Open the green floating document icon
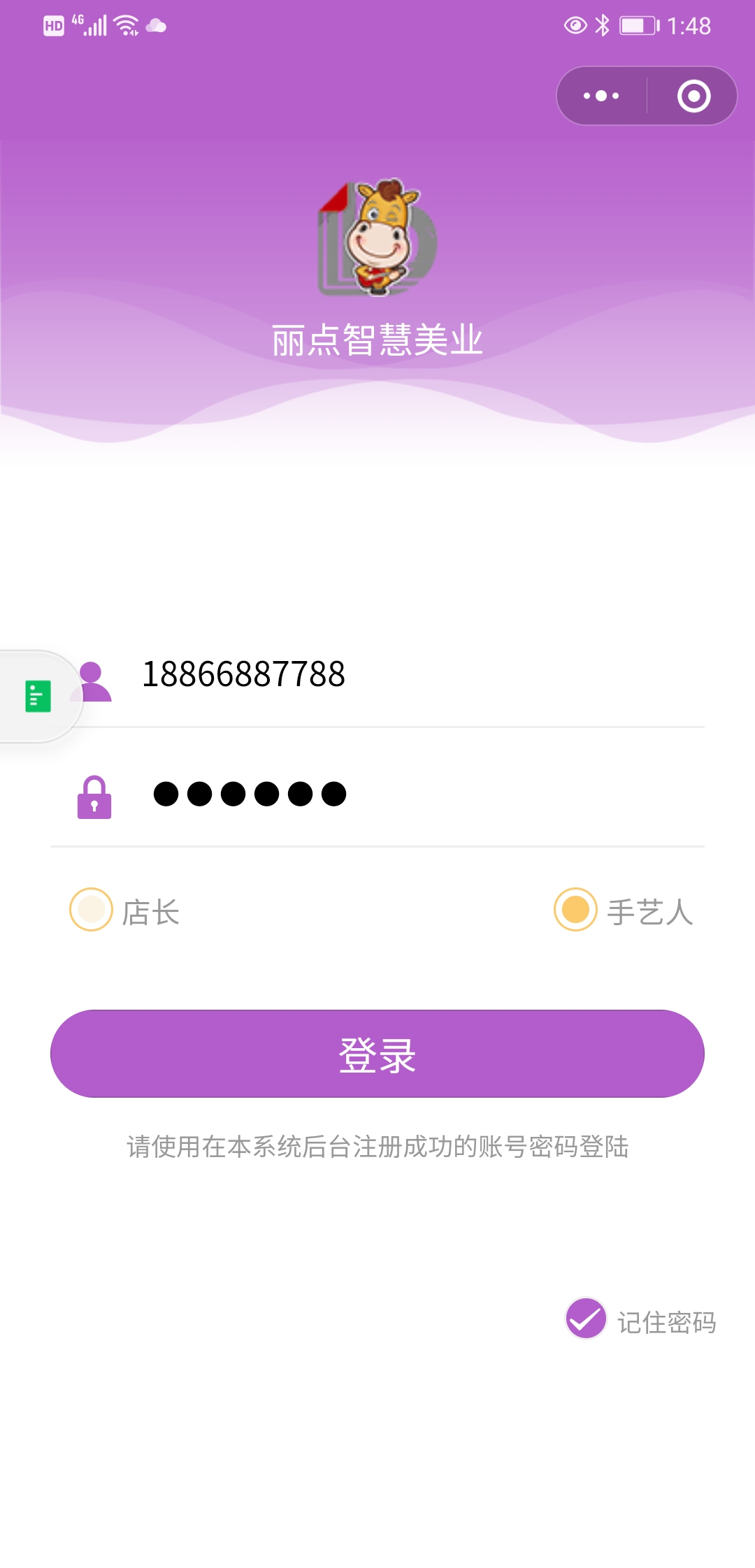This screenshot has width=755, height=1568. coord(38,697)
